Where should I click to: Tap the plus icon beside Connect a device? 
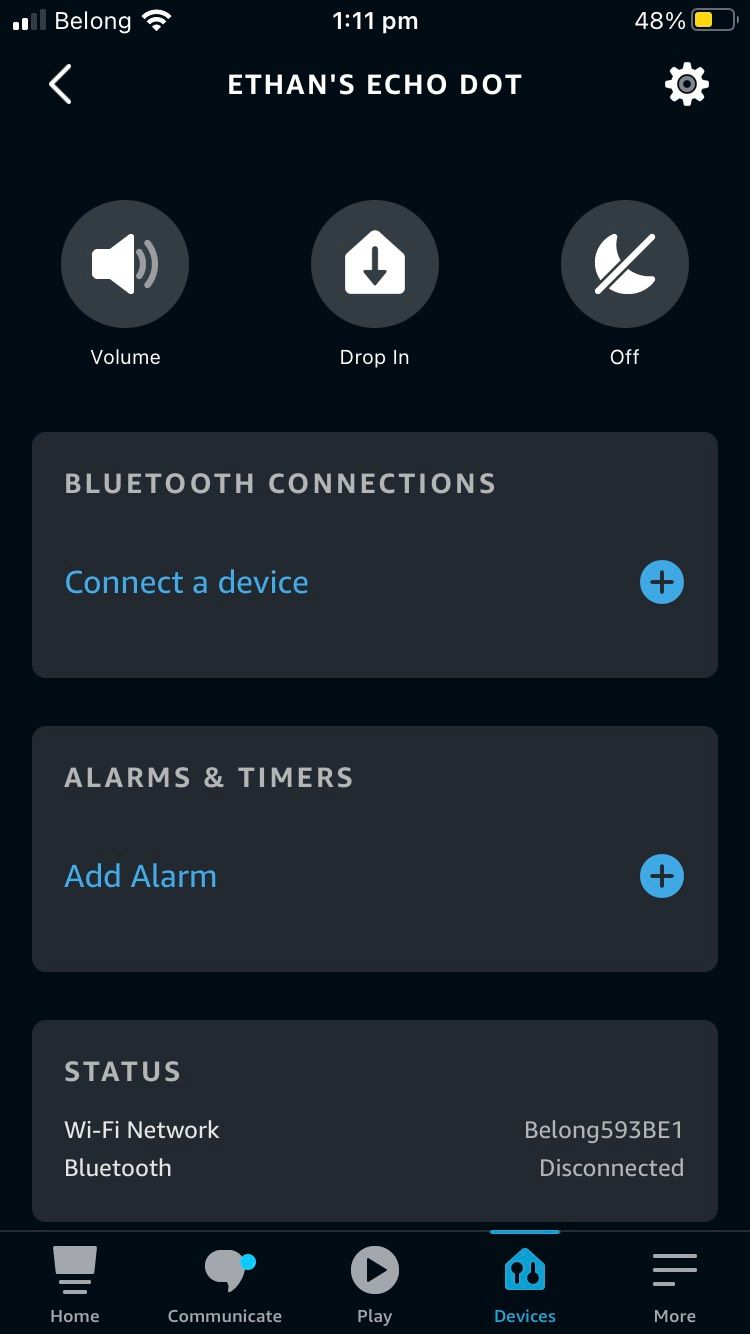[x=661, y=582]
